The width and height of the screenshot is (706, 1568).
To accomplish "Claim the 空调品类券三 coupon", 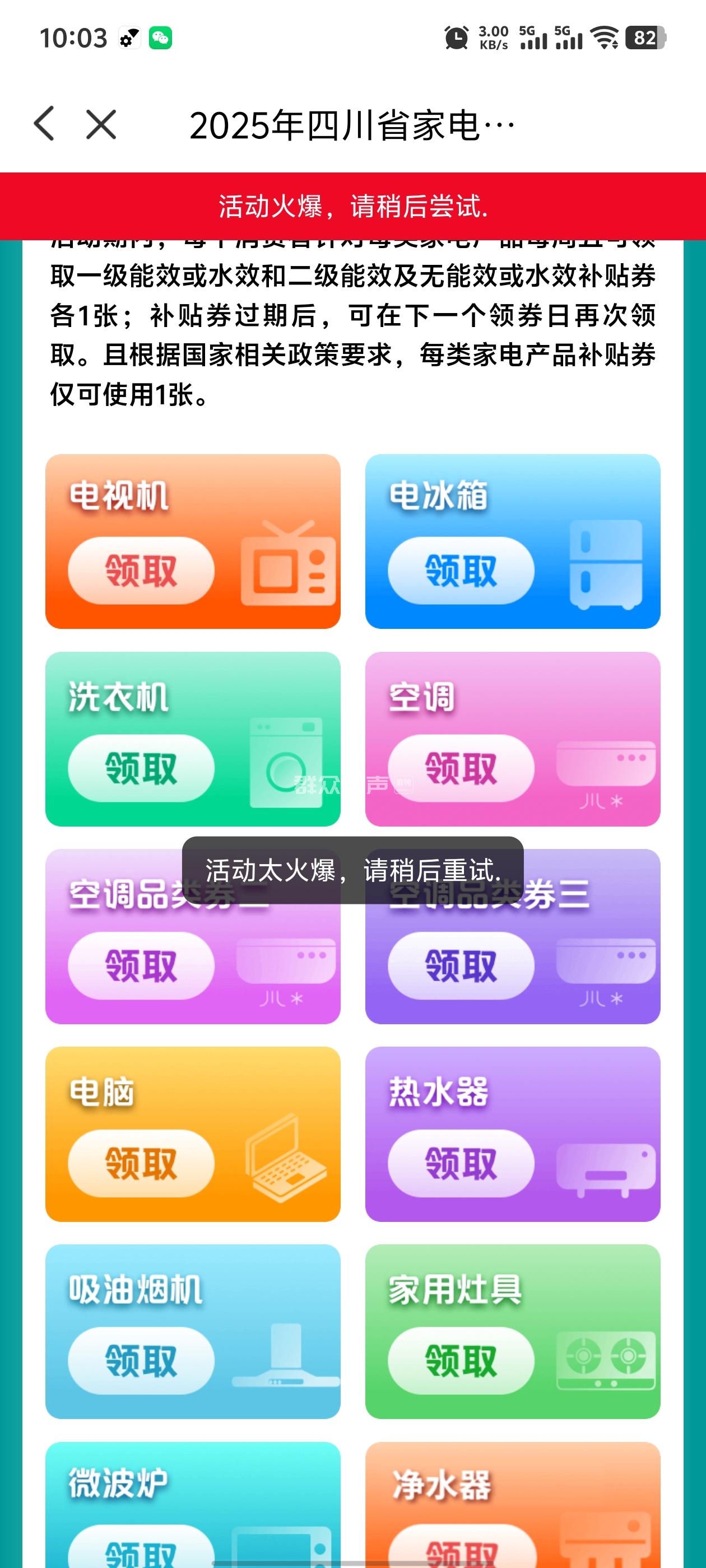I will 461,965.
